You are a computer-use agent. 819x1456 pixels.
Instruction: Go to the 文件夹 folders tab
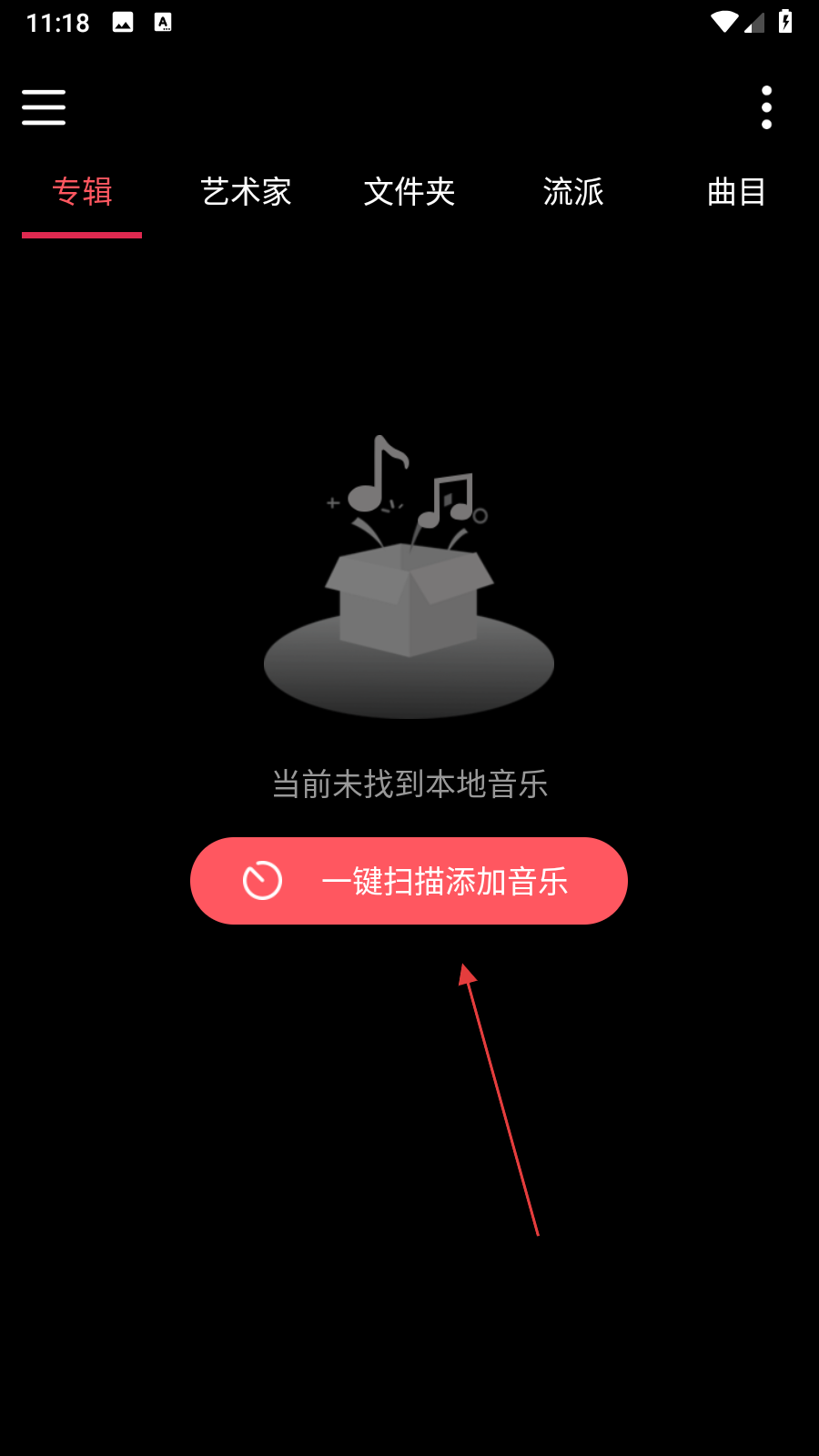(x=409, y=193)
